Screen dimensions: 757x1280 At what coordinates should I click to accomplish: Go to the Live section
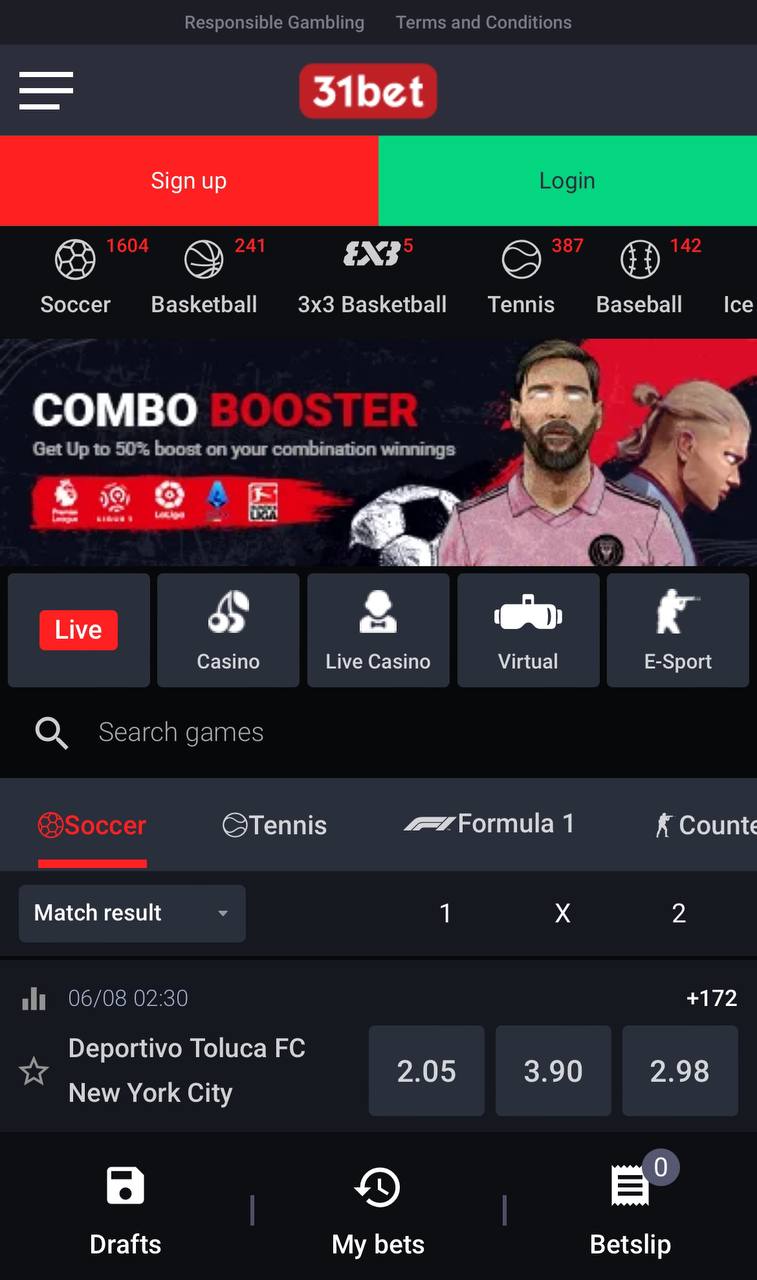(x=79, y=630)
